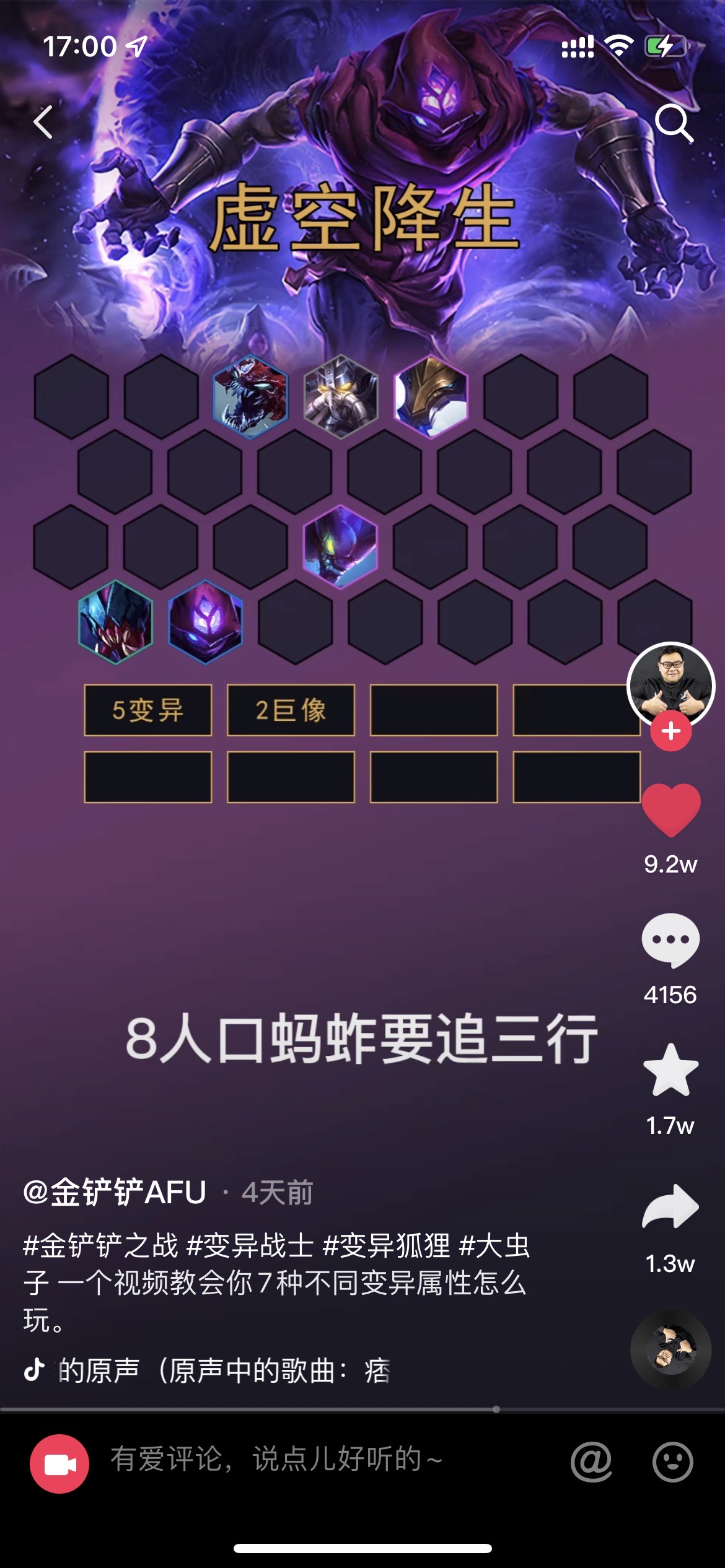Open the #金铲铲之战 hashtag
Viewport: 725px width, 1568px height.
(x=100, y=1245)
